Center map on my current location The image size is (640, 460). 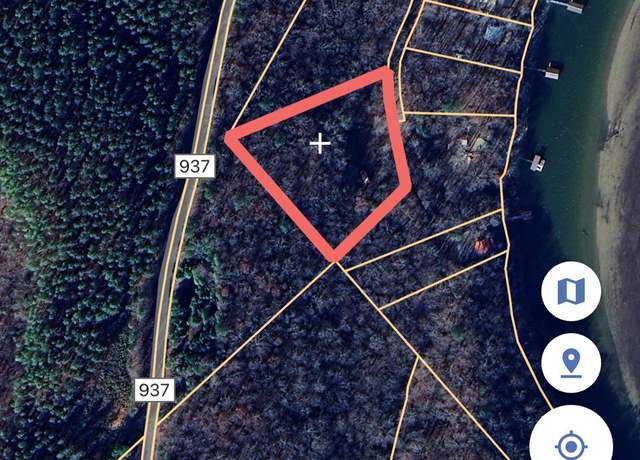pos(571,438)
